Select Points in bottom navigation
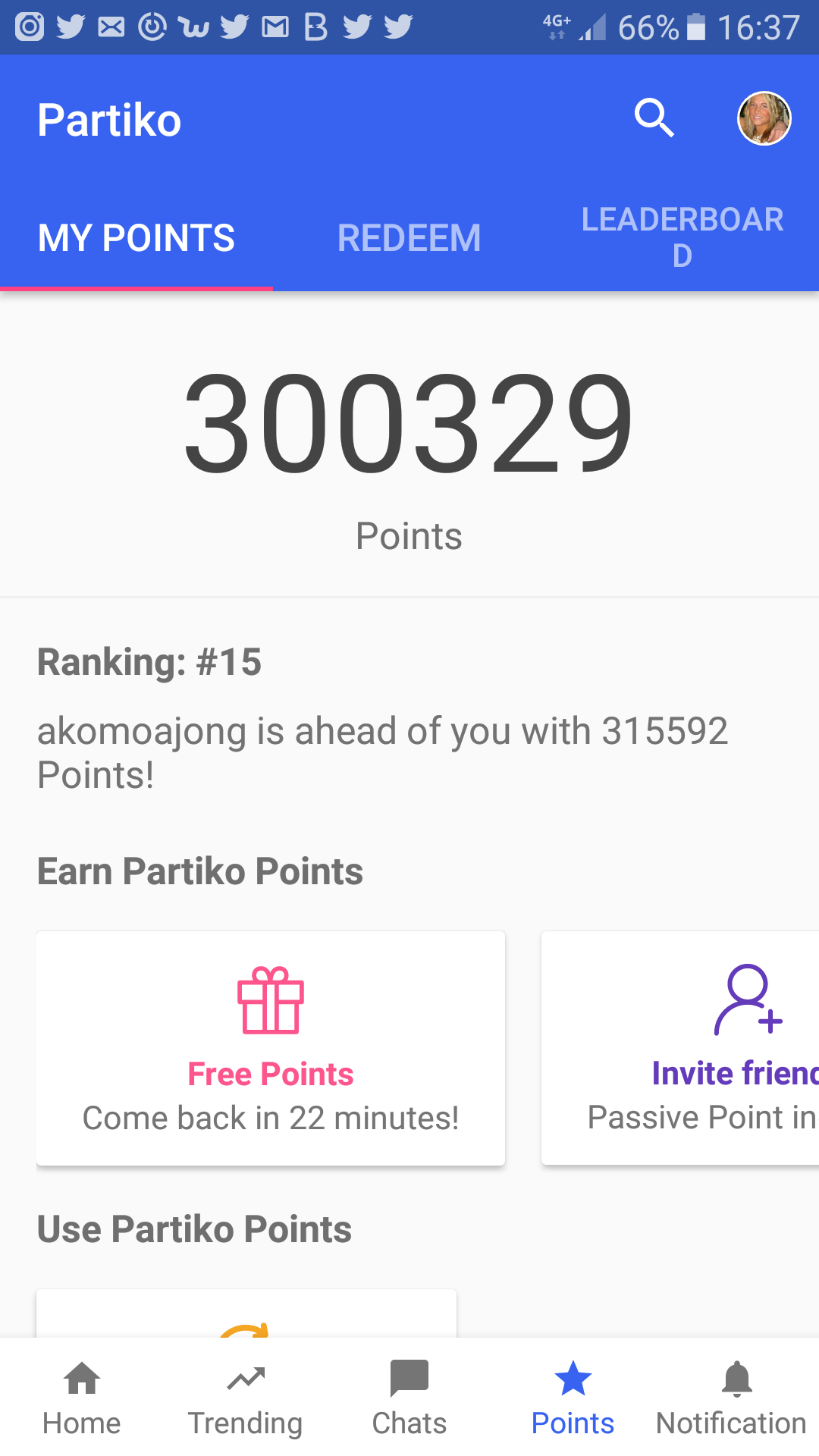This screenshot has width=819, height=1456. [573, 1397]
